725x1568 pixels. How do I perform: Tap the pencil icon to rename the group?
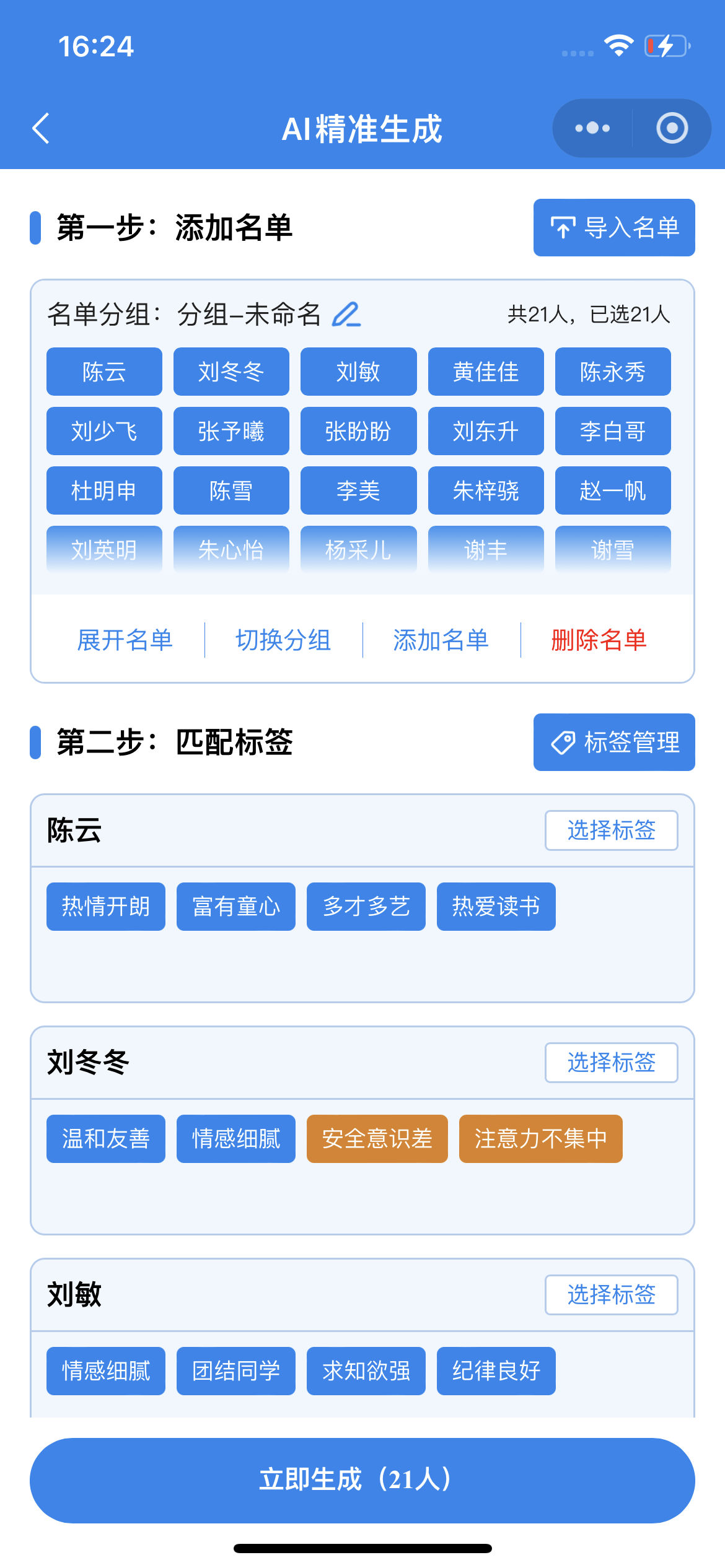pos(347,316)
